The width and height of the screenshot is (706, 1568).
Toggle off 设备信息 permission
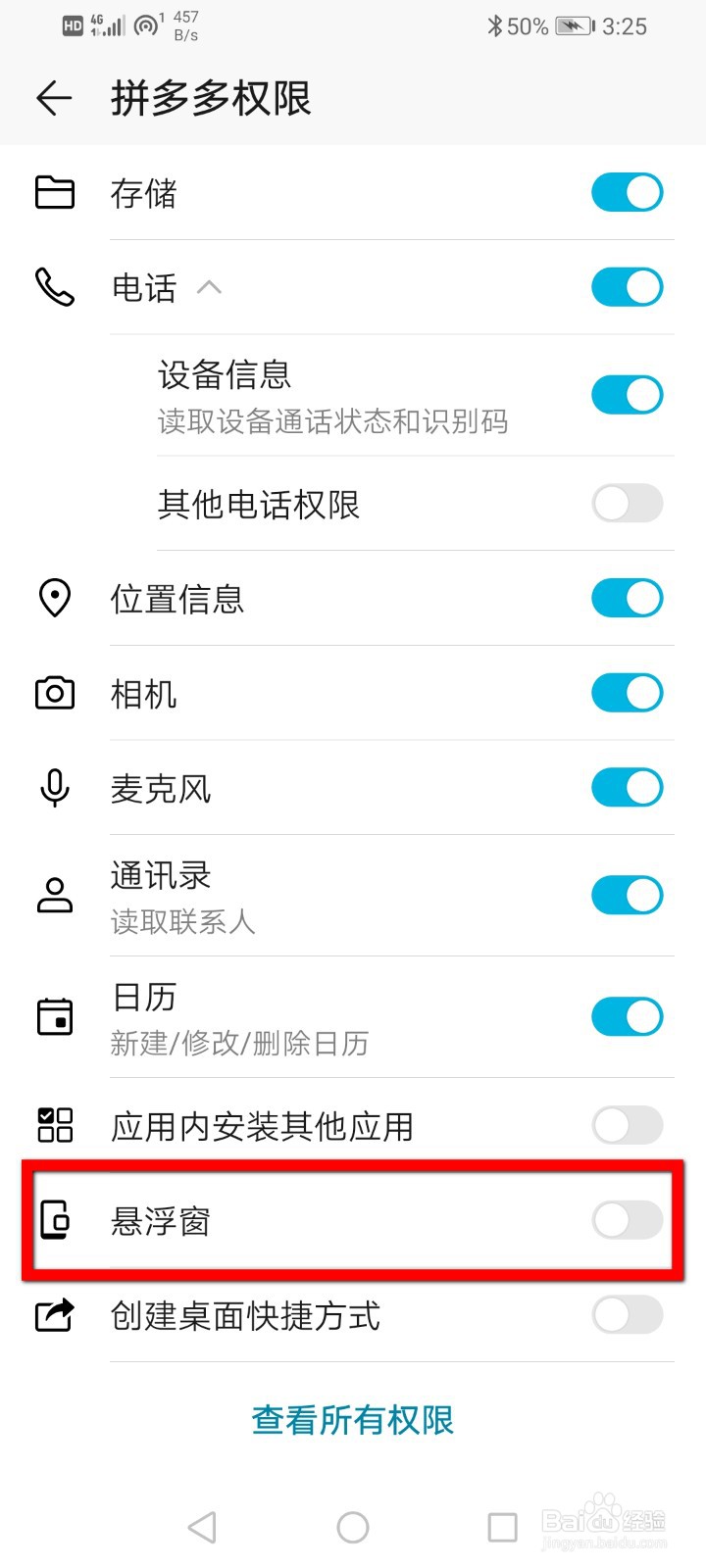[x=627, y=395]
